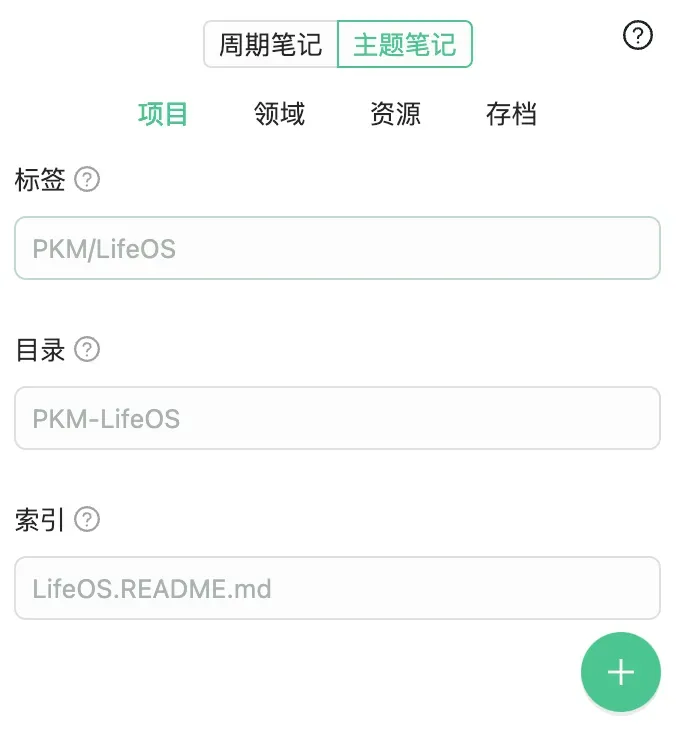Switch to the 周期笔记 segment

(x=271, y=45)
